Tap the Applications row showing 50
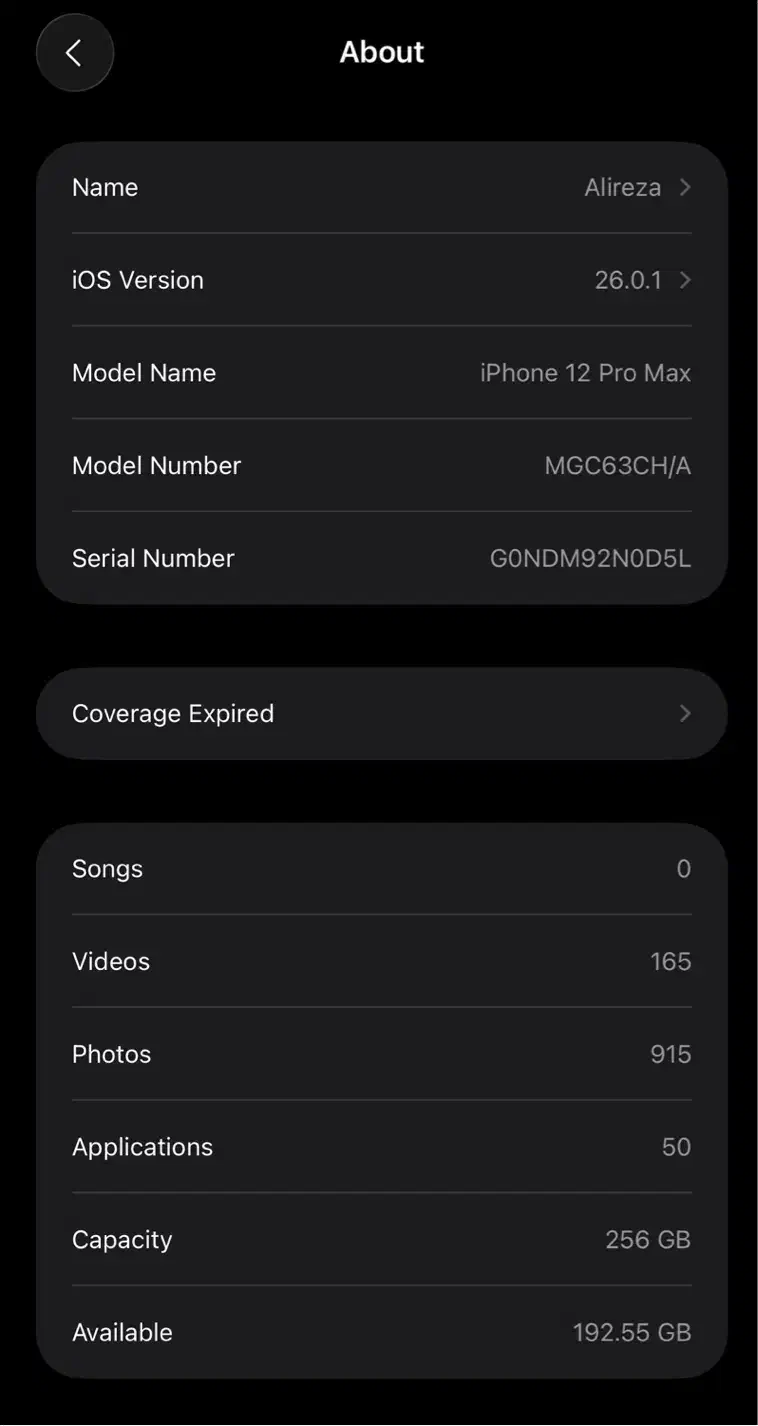 pos(380,1146)
